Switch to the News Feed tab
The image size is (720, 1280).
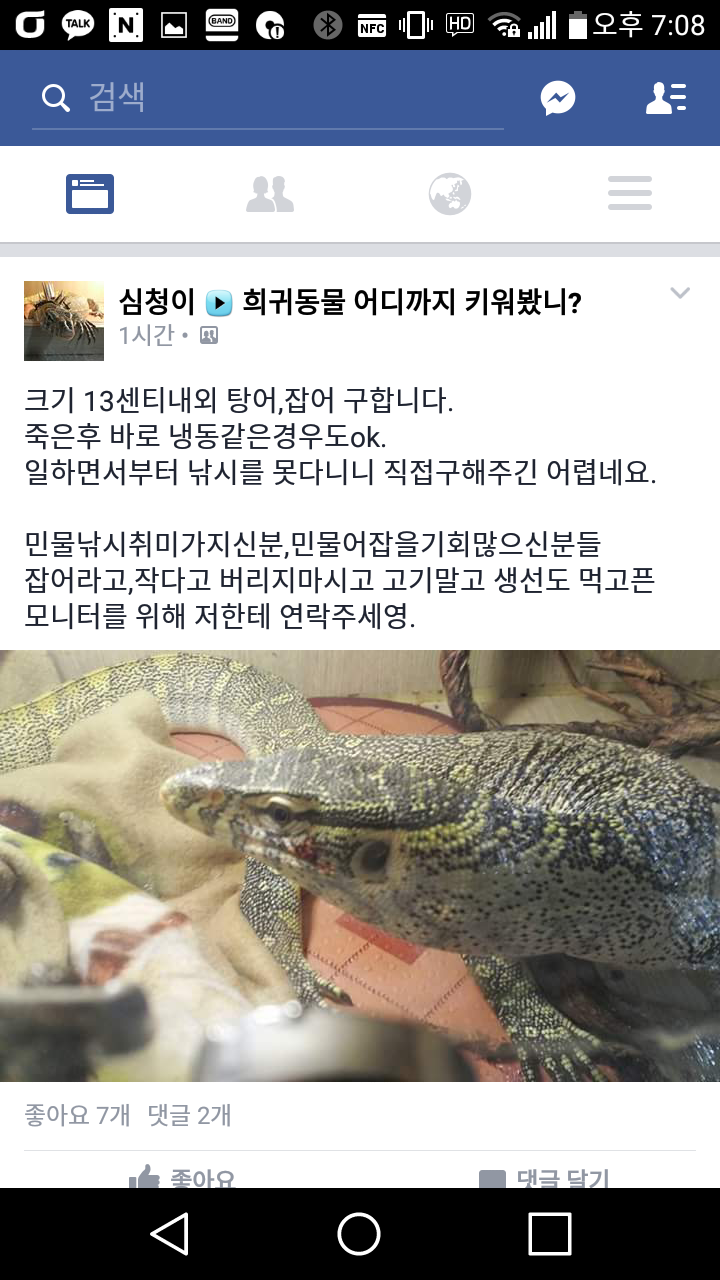pos(90,194)
